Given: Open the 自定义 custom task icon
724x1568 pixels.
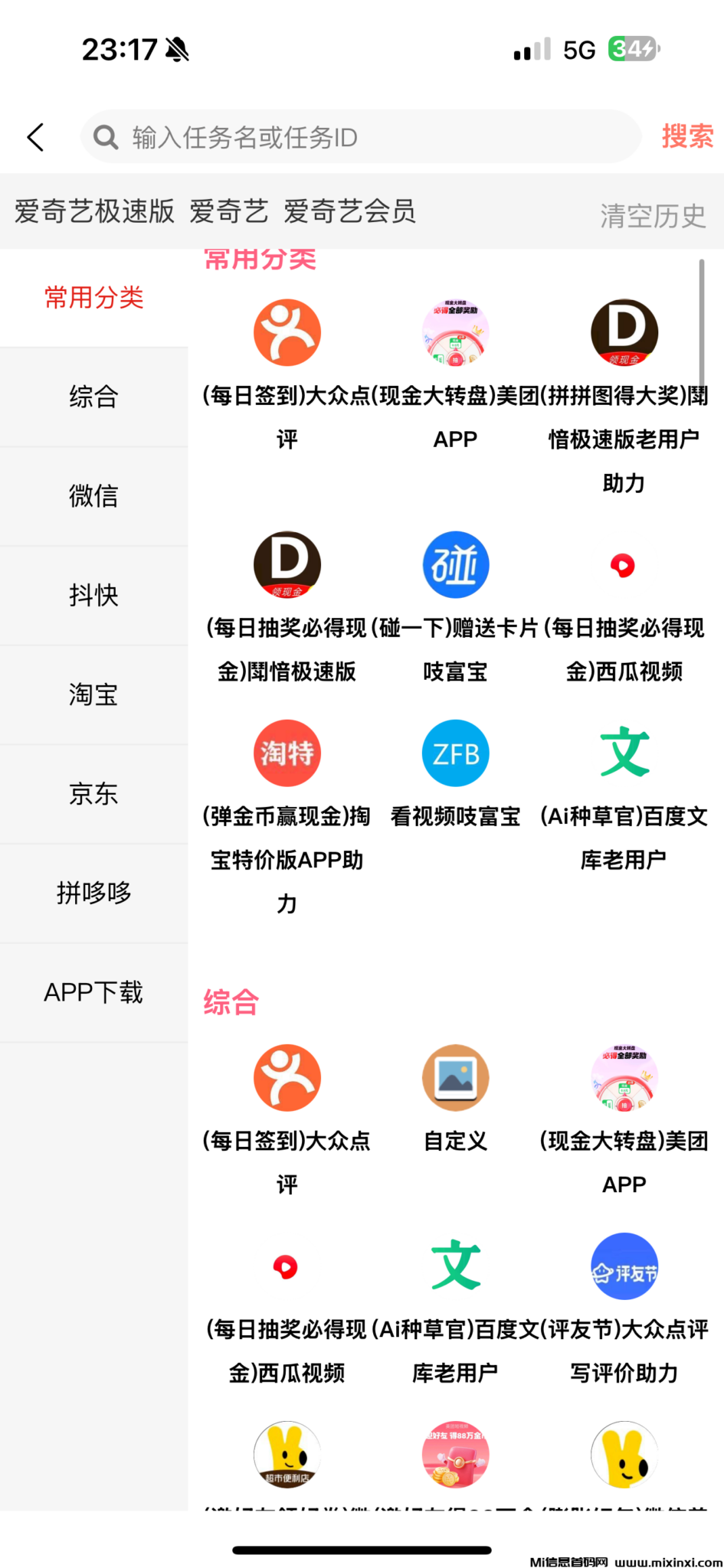Looking at the screenshot, I should click(456, 1076).
